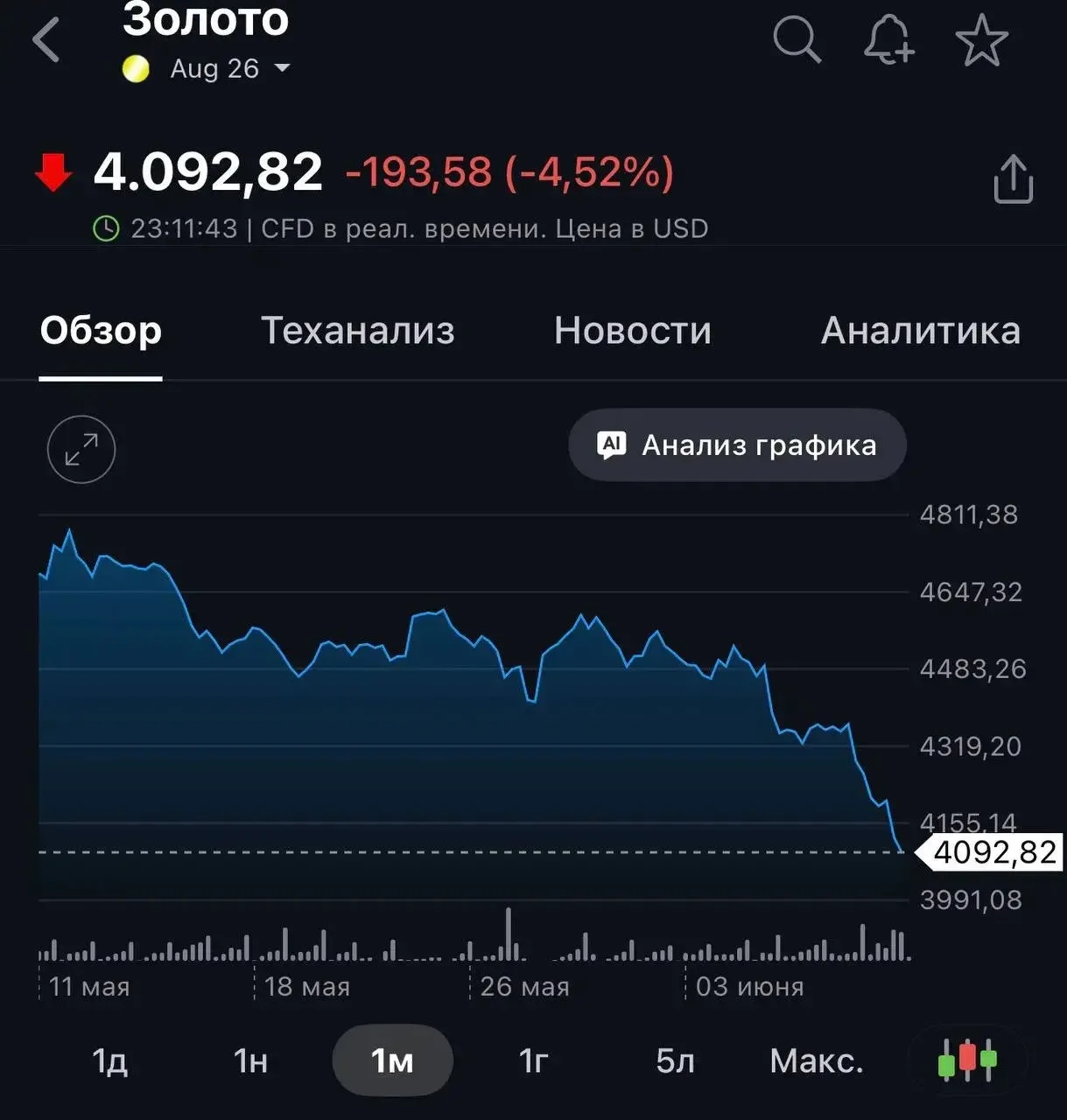Set chart period to 1г
The width and height of the screenshot is (1067, 1120).
tap(534, 1060)
